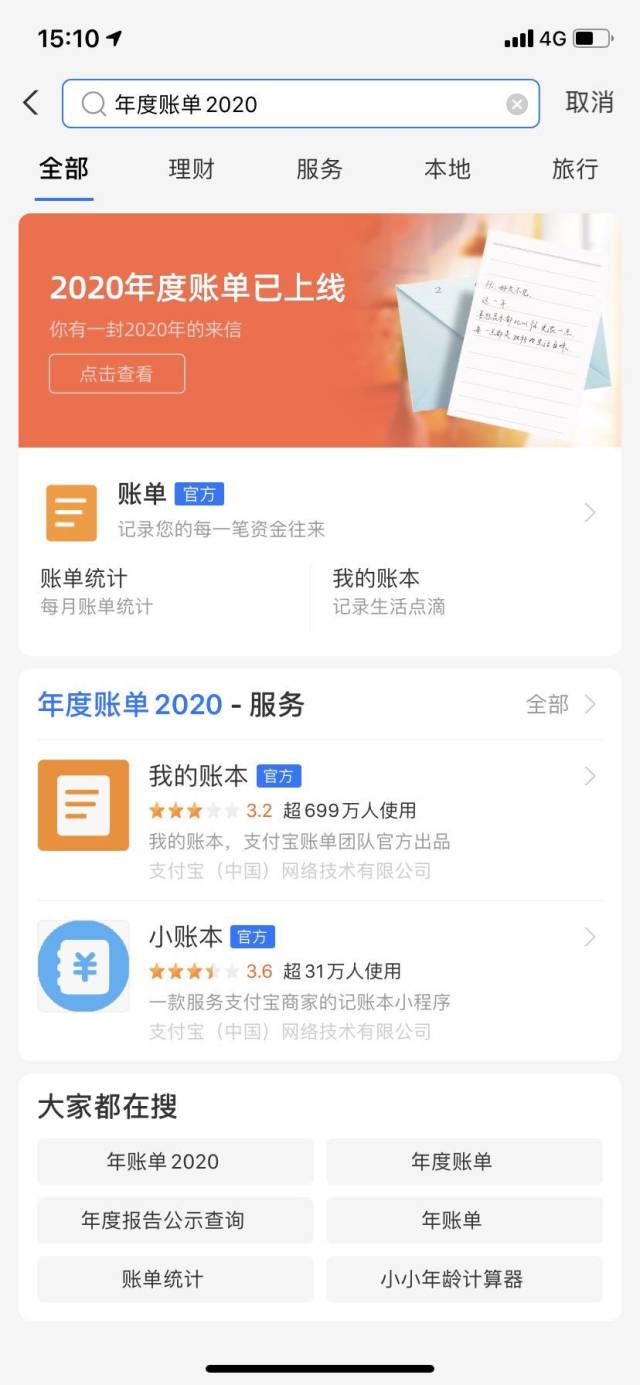This screenshot has width=640, height=1385.
Task: Search the suggestion 年度账单
Action: tap(464, 1161)
